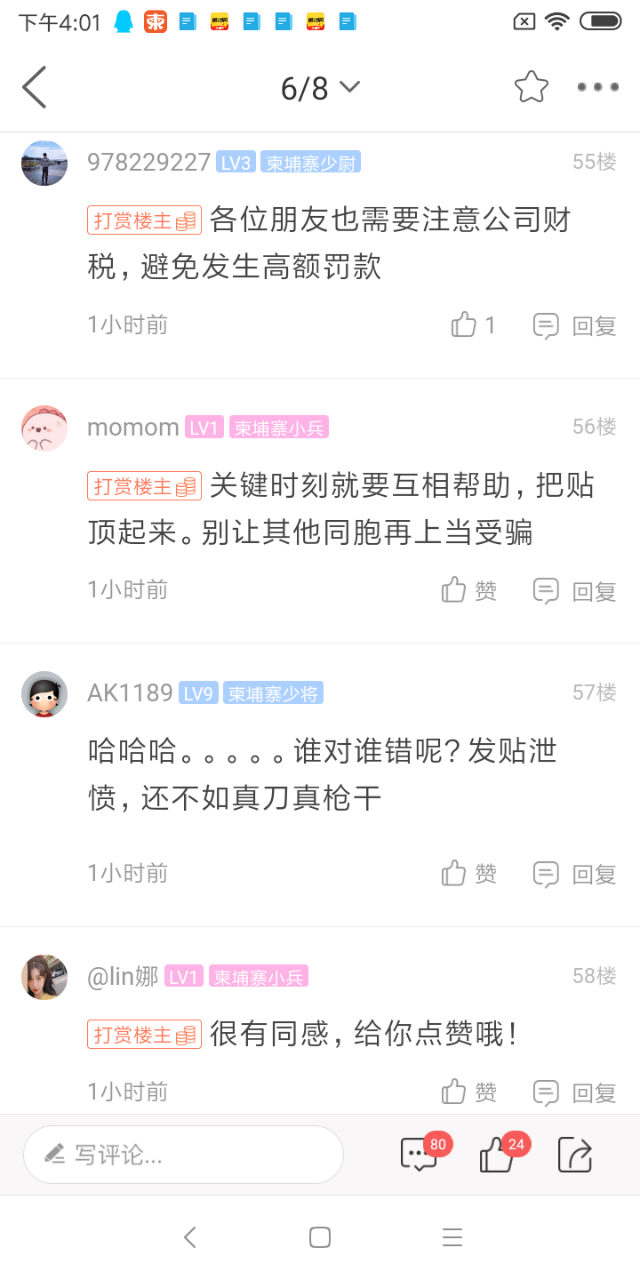Viewport: 640px width, 1280px height.
Task: View AK1189's profile via avatar
Action: pyautogui.click(x=44, y=694)
